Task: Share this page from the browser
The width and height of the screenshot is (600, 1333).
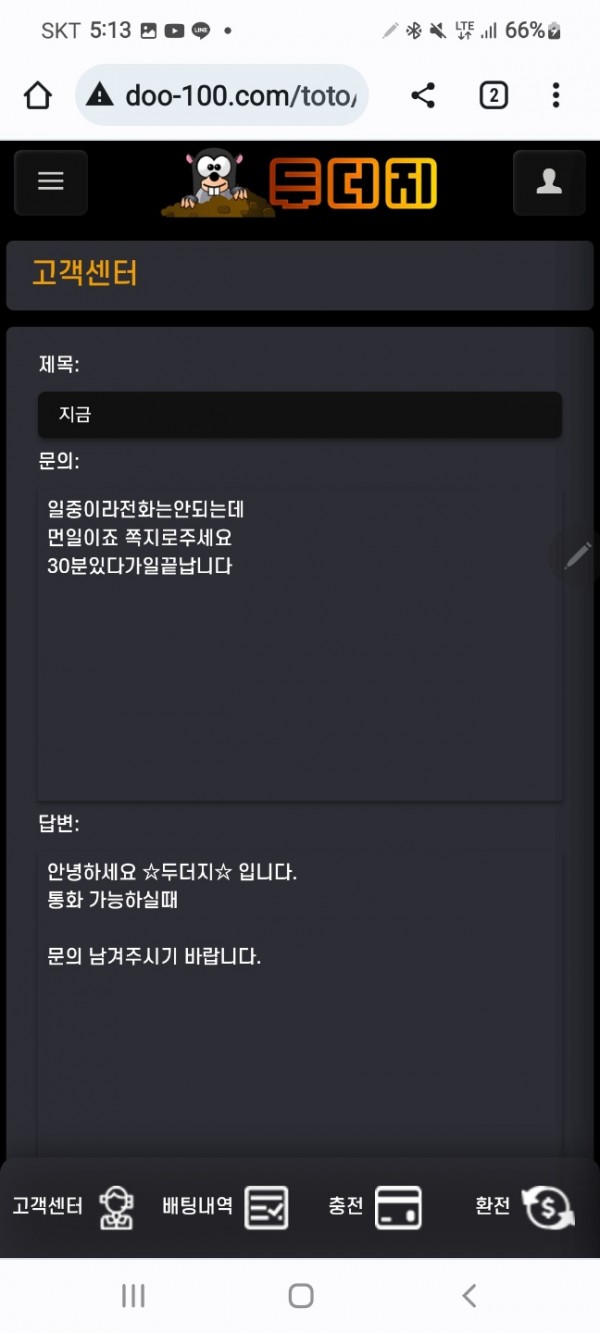Action: (423, 95)
